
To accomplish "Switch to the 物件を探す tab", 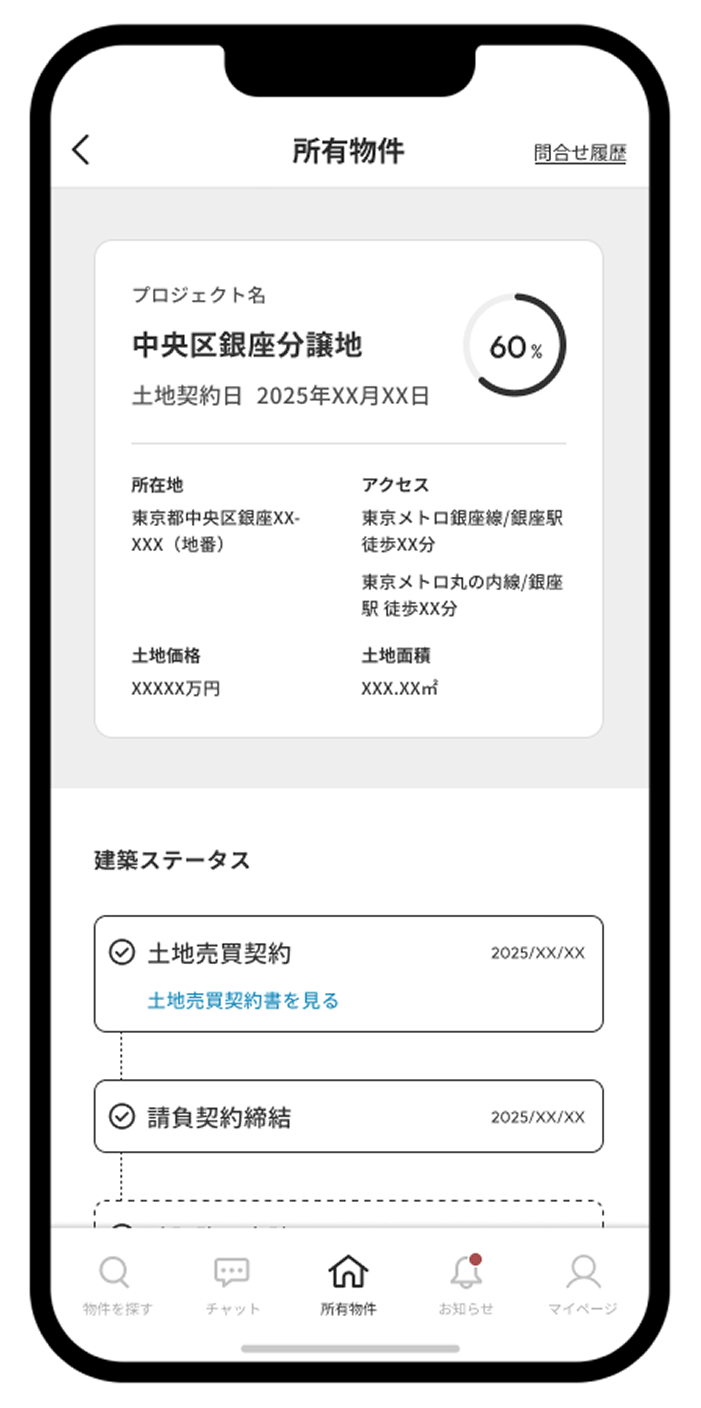I will coord(117,1285).
